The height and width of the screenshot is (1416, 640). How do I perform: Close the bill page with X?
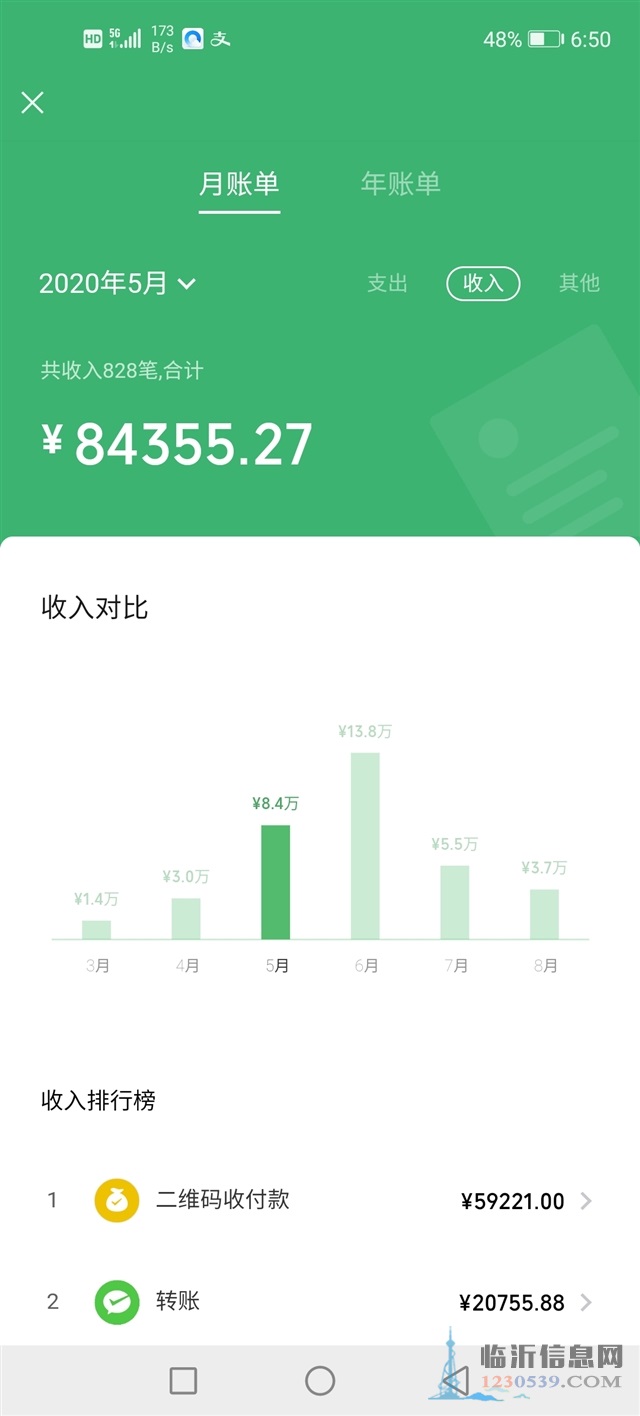pos(33,102)
